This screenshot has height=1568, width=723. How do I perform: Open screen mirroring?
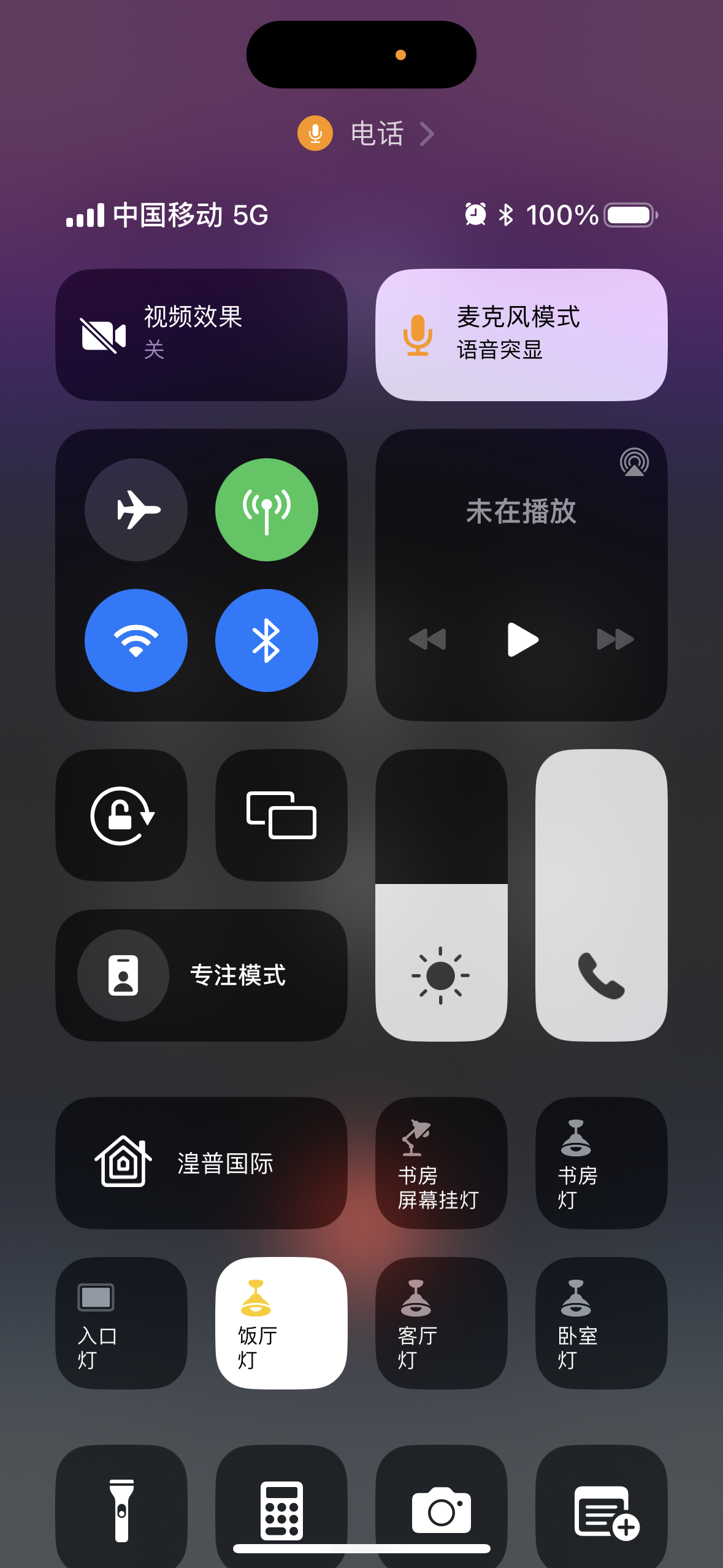(281, 815)
